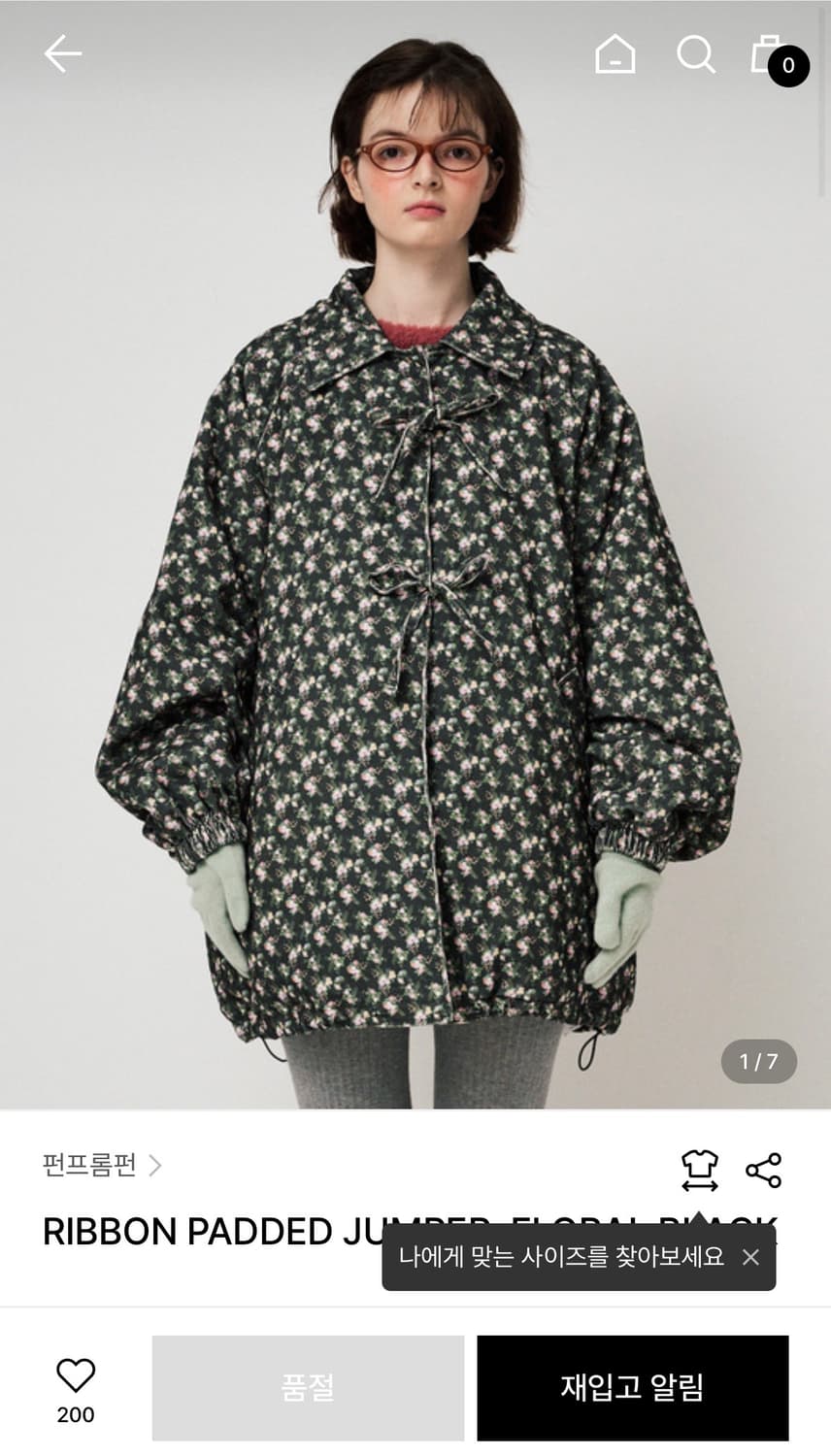Open the product photo full view

tap(415, 554)
